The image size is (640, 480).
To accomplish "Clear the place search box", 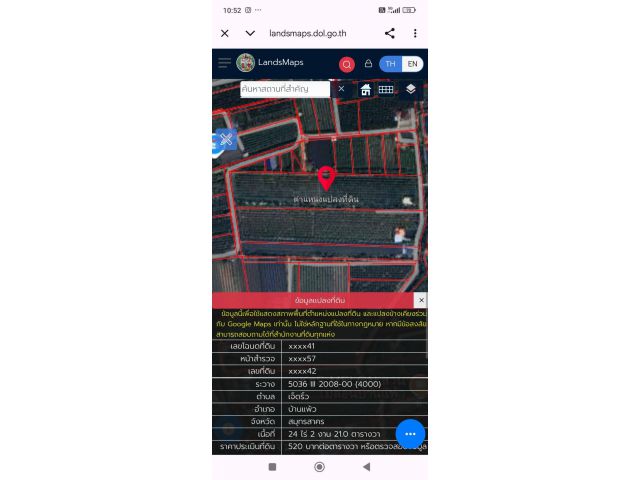I will coord(341,89).
